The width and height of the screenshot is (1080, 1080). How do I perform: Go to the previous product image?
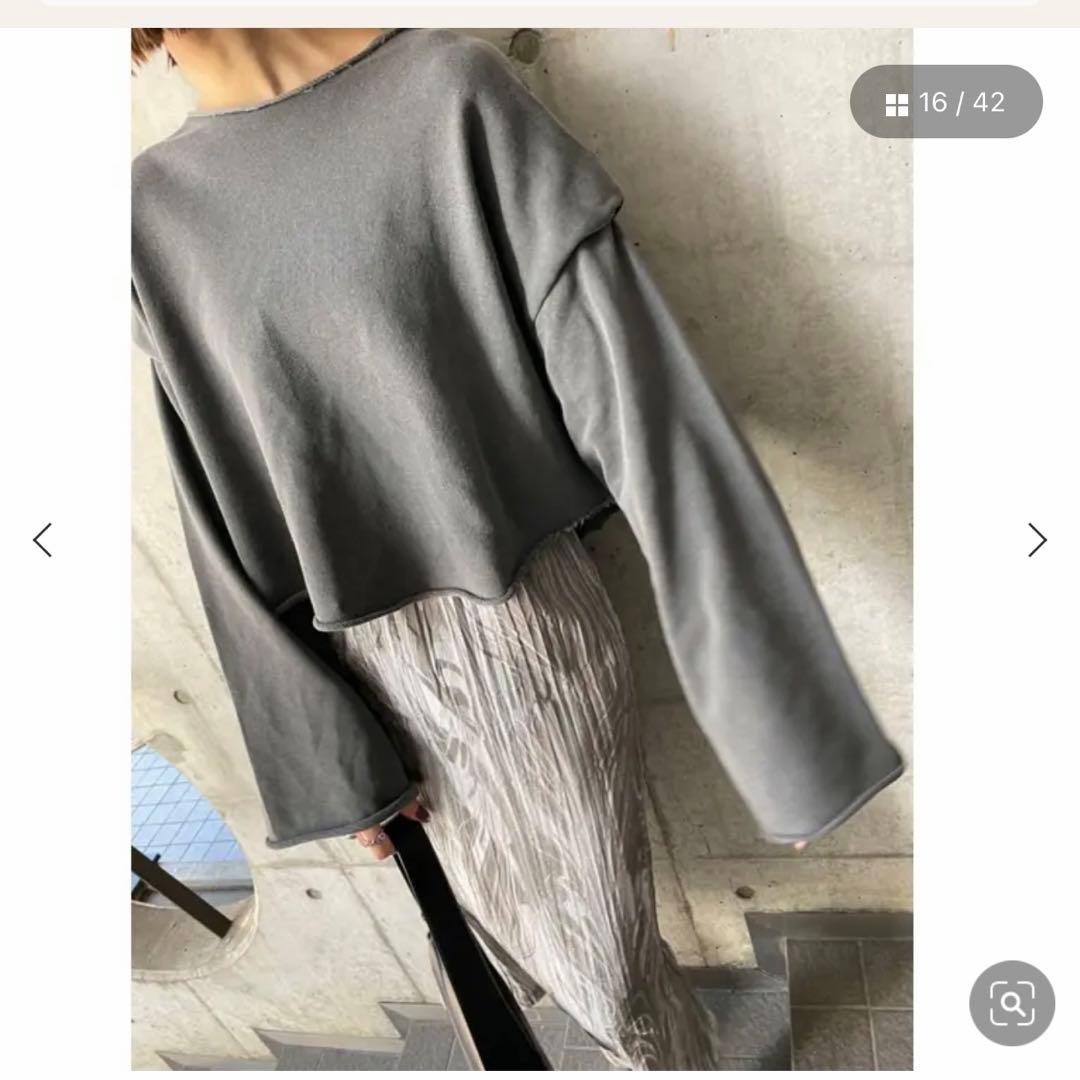point(43,540)
